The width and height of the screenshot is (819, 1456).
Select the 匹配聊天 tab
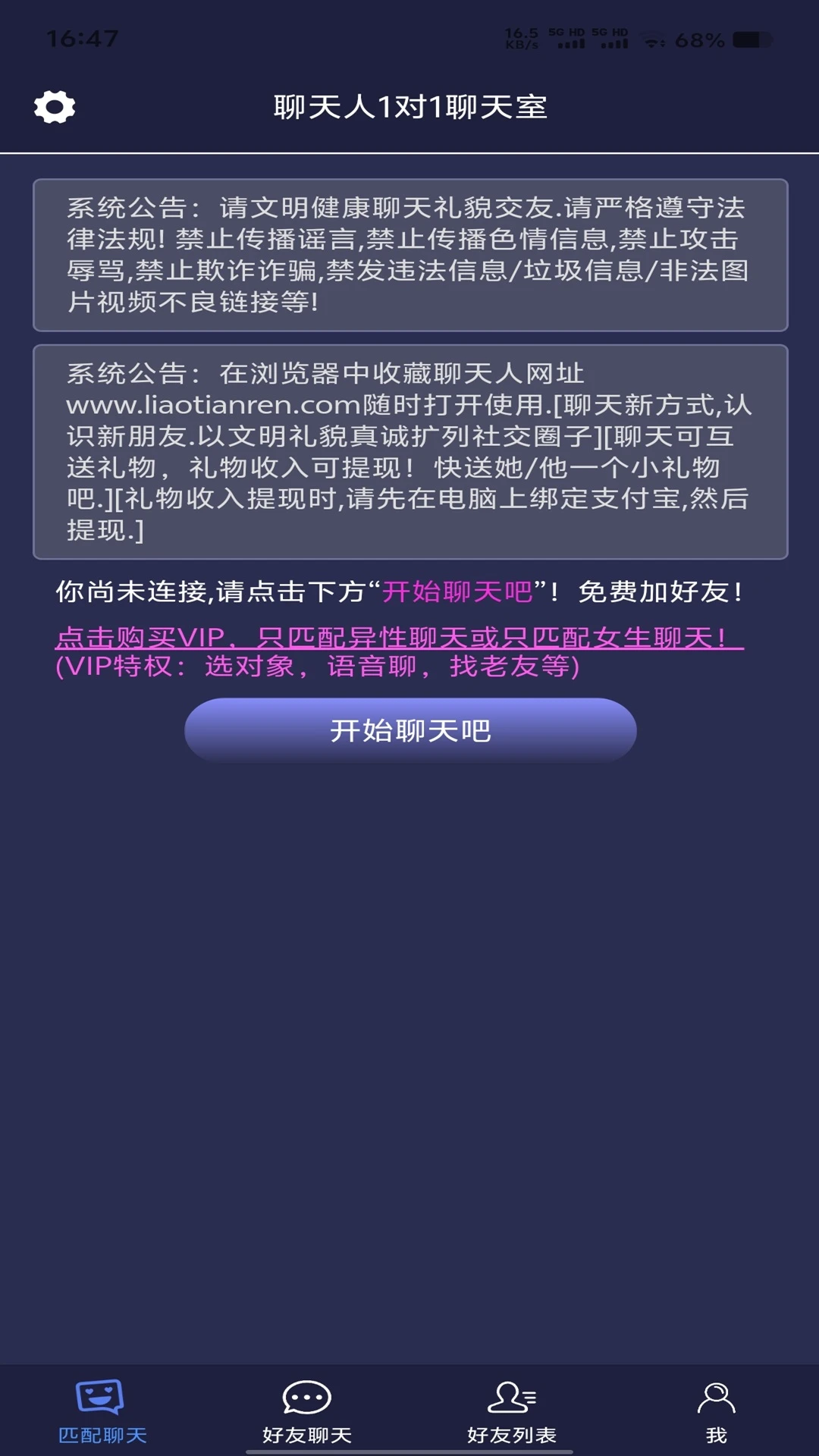point(102,1411)
